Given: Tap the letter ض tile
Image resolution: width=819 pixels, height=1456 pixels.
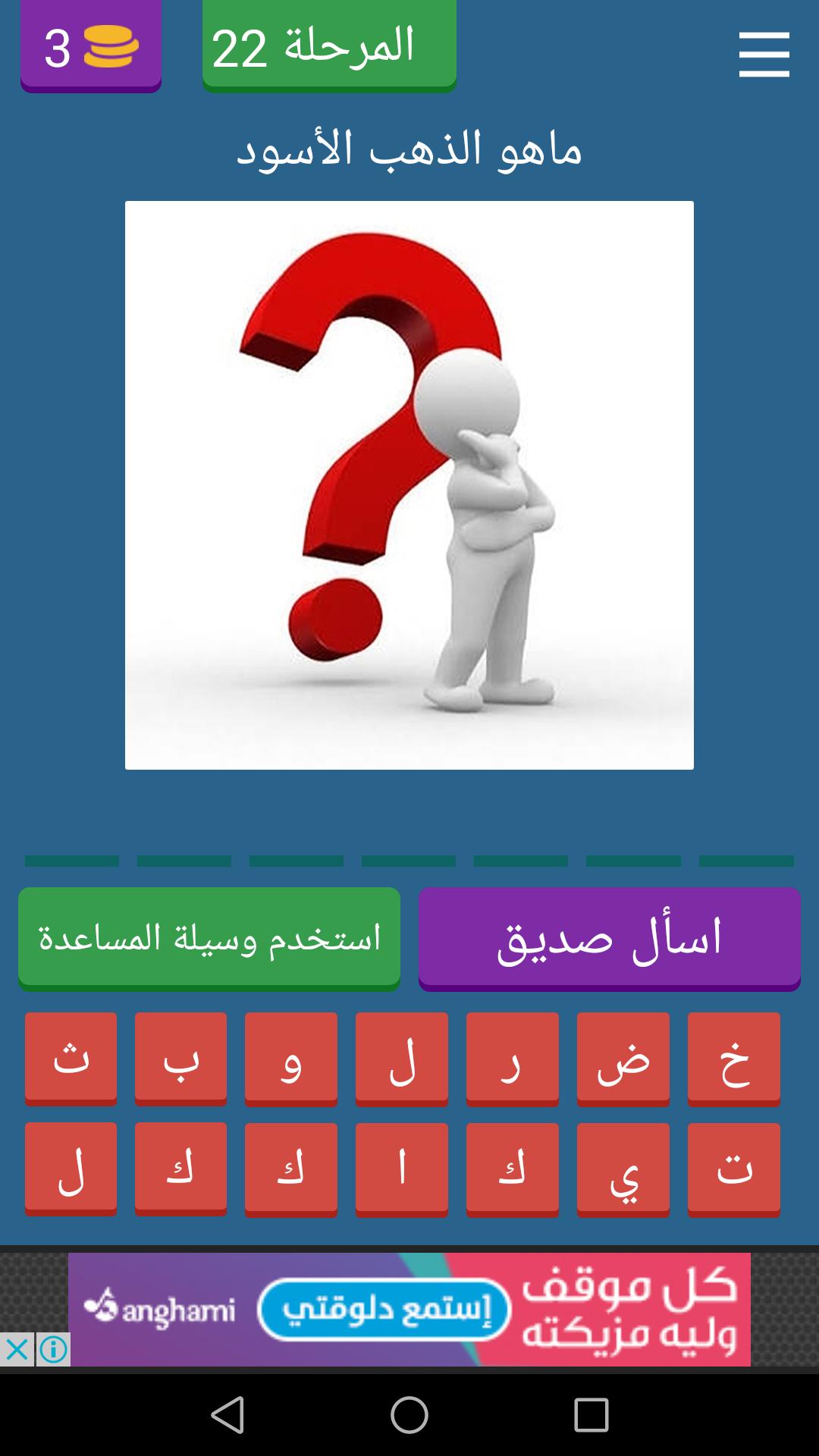Looking at the screenshot, I should pyautogui.click(x=623, y=1058).
